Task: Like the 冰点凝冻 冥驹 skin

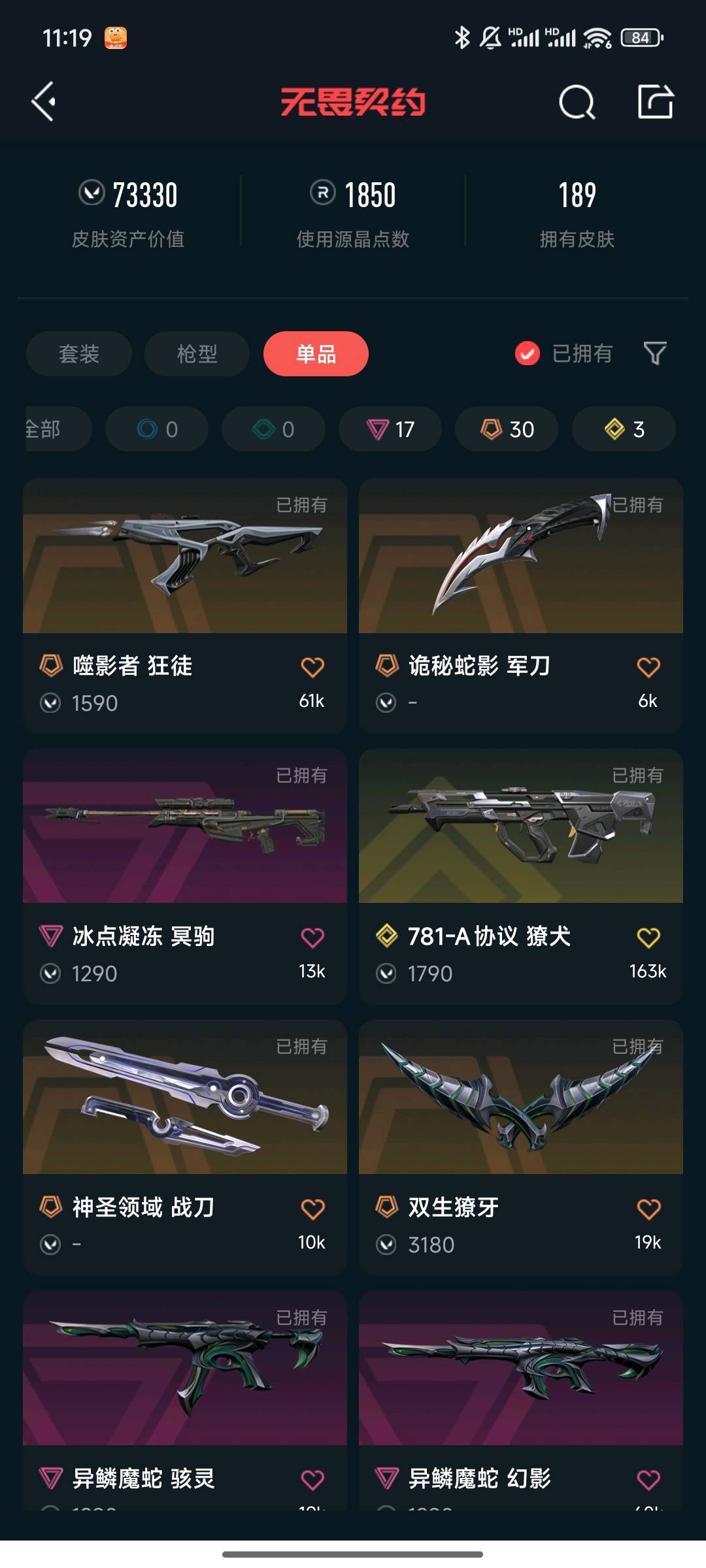Action: pyautogui.click(x=312, y=938)
